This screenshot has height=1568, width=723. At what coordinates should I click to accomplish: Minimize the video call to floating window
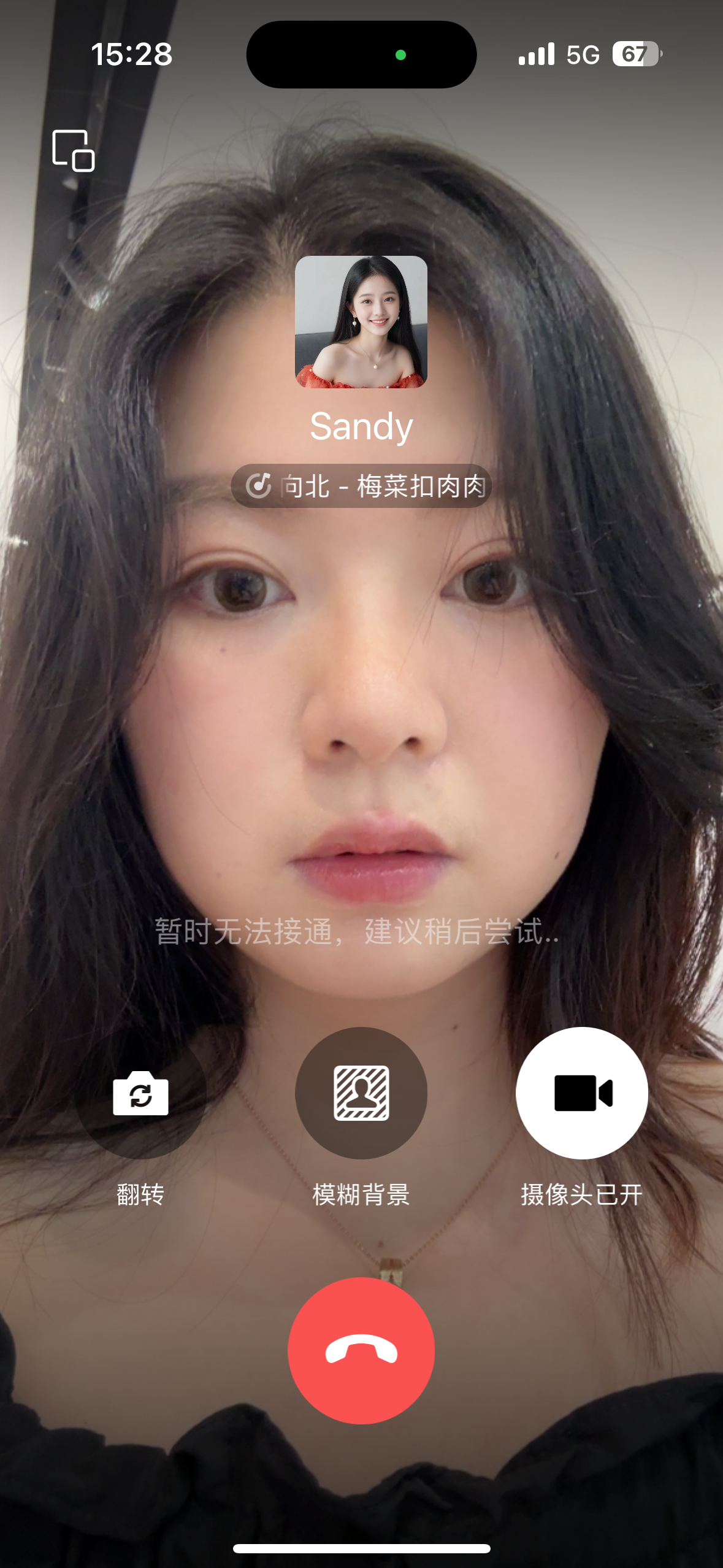pyautogui.click(x=73, y=150)
